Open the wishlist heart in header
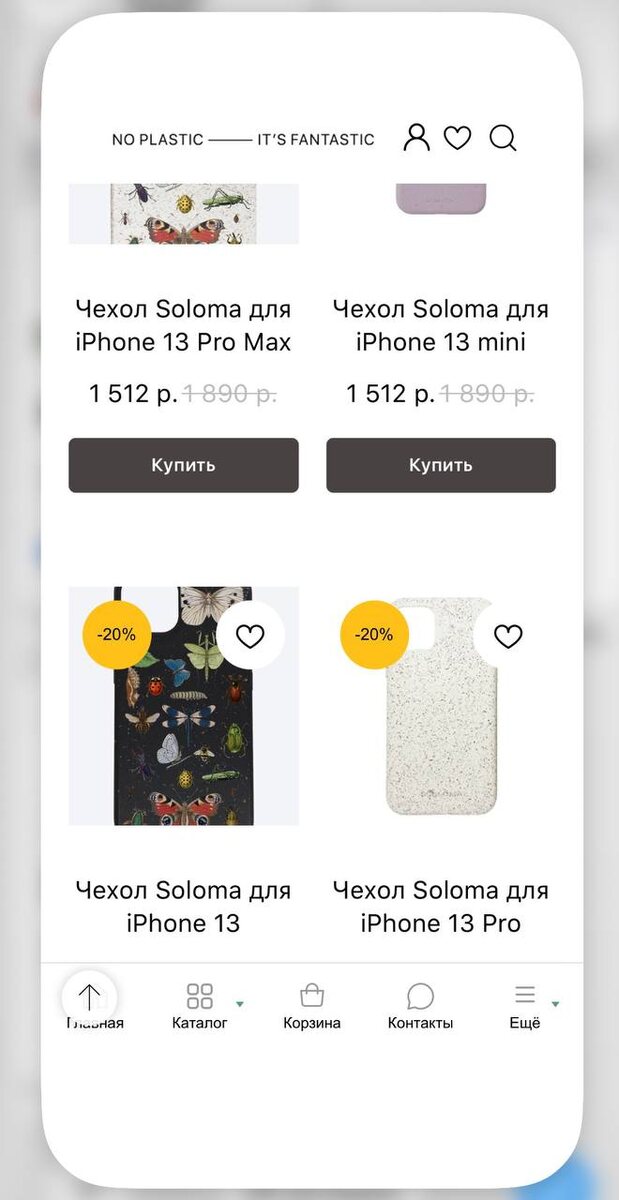 (x=457, y=138)
